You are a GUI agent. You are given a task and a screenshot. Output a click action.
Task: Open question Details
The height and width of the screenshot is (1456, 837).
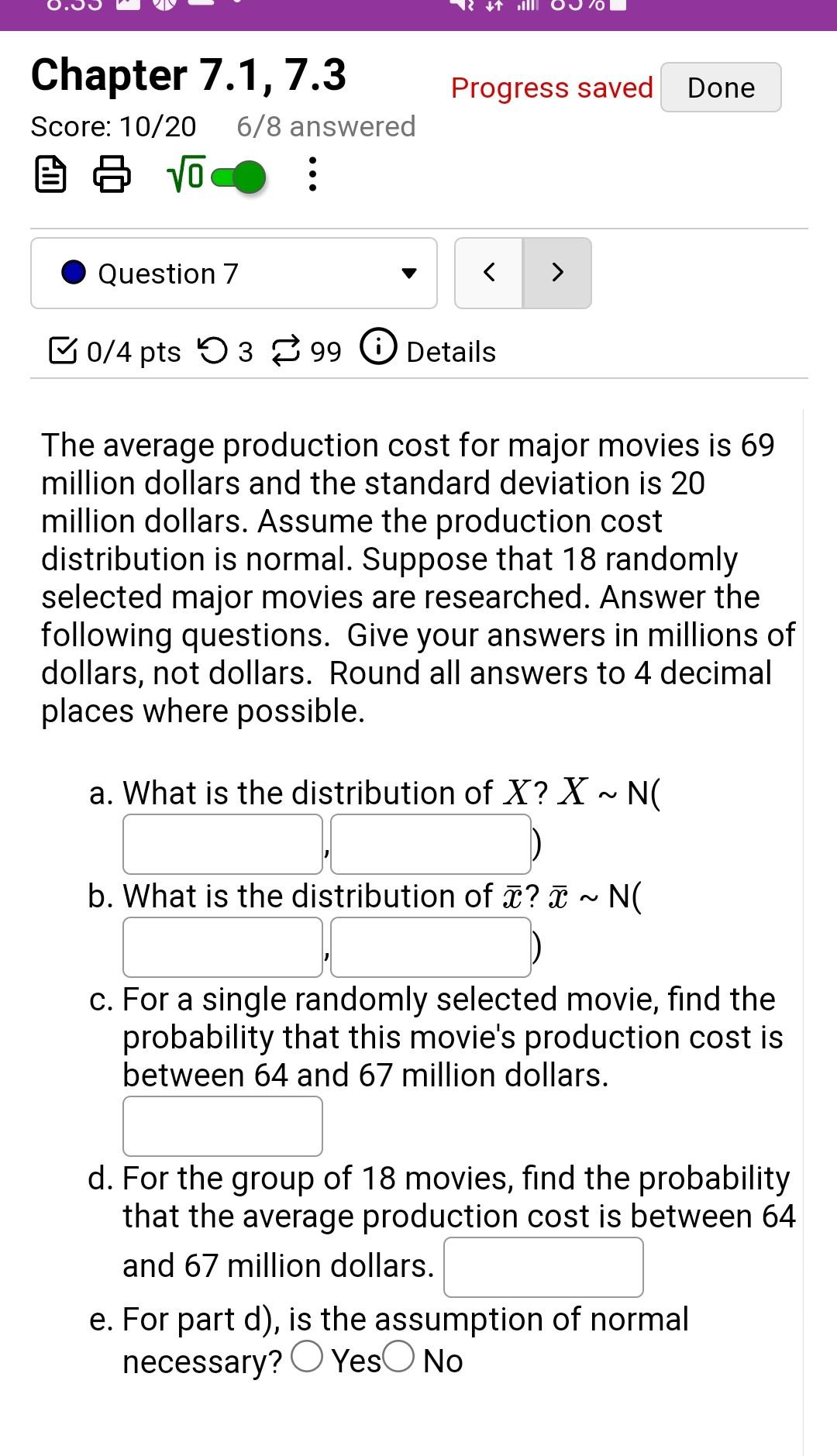click(x=429, y=351)
